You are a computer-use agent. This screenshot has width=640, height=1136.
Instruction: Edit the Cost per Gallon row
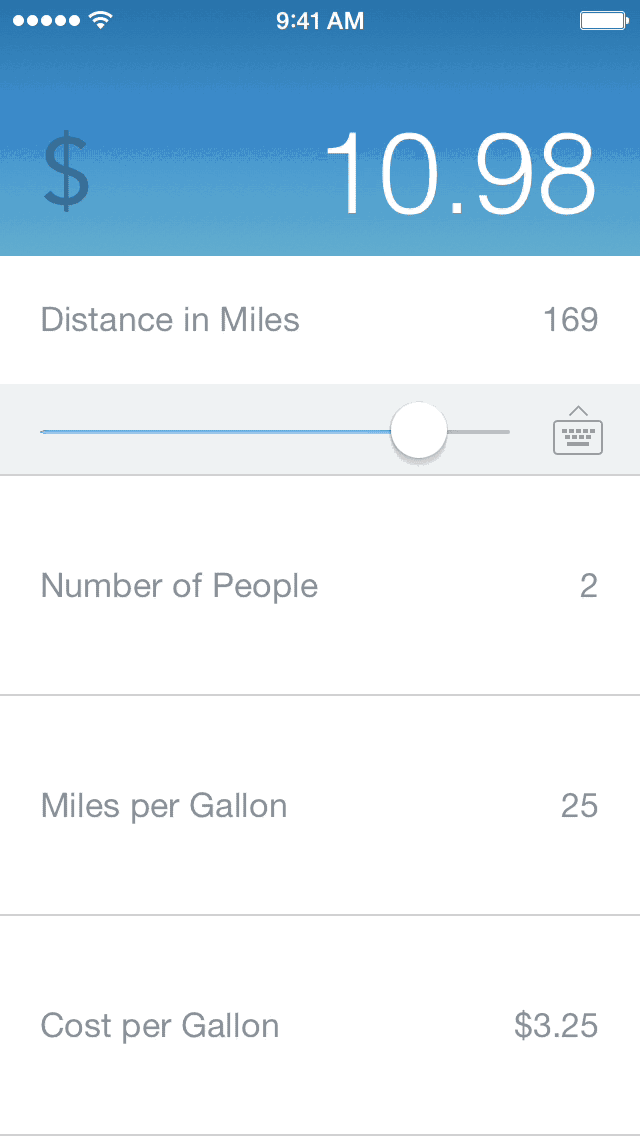click(x=320, y=1025)
